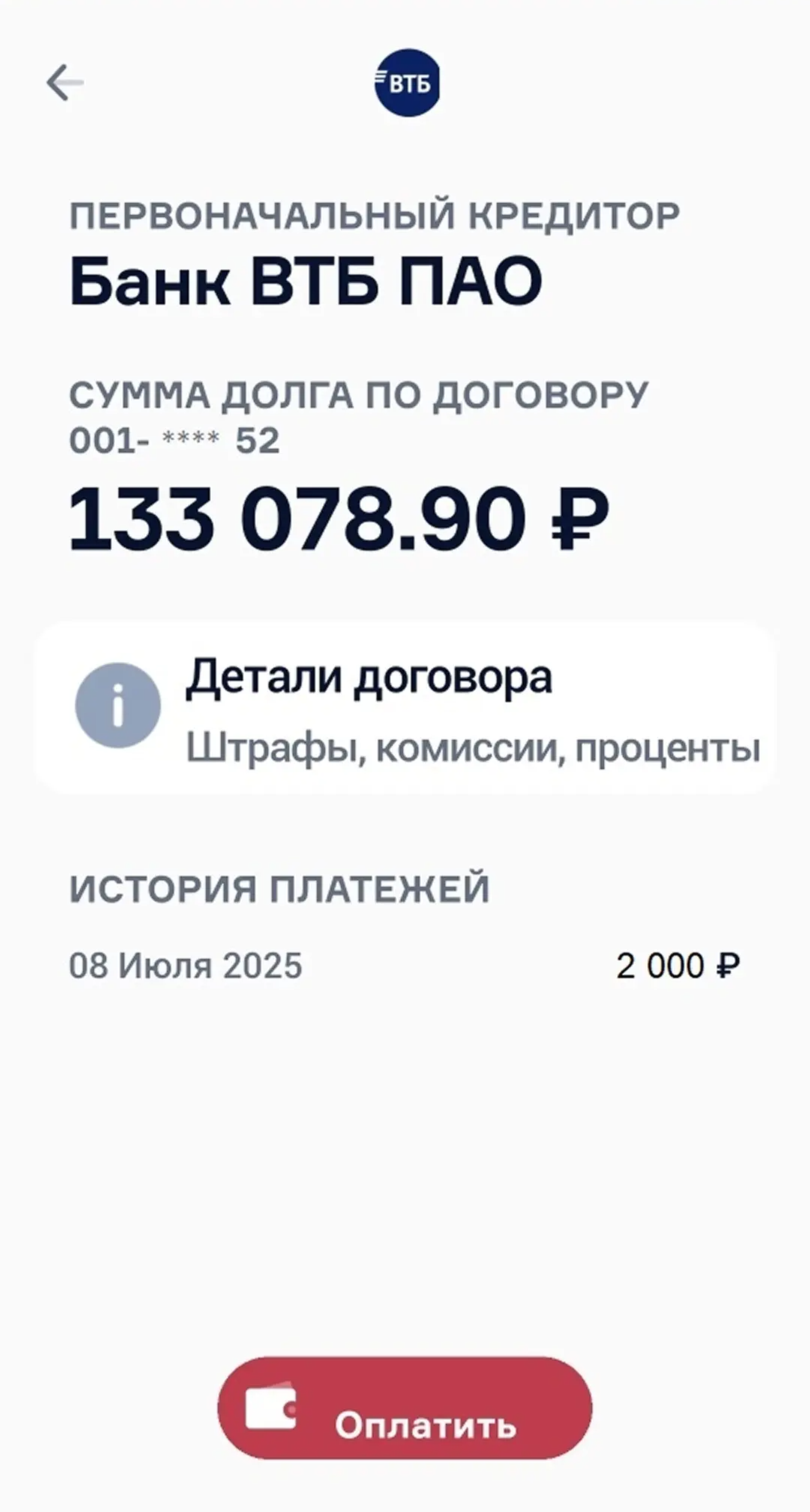Open the Детали договора card

coord(405,707)
